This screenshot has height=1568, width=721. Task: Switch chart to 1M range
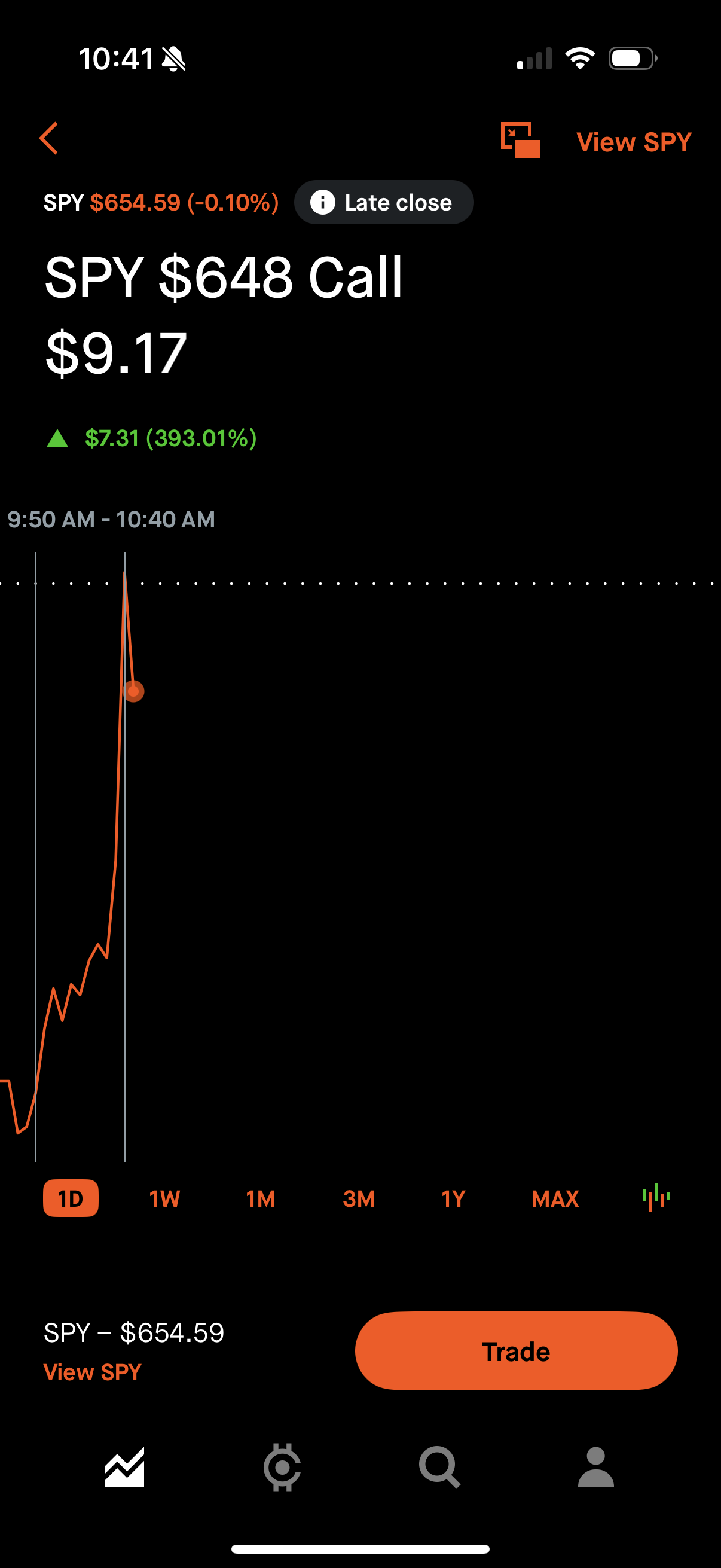261,1198
